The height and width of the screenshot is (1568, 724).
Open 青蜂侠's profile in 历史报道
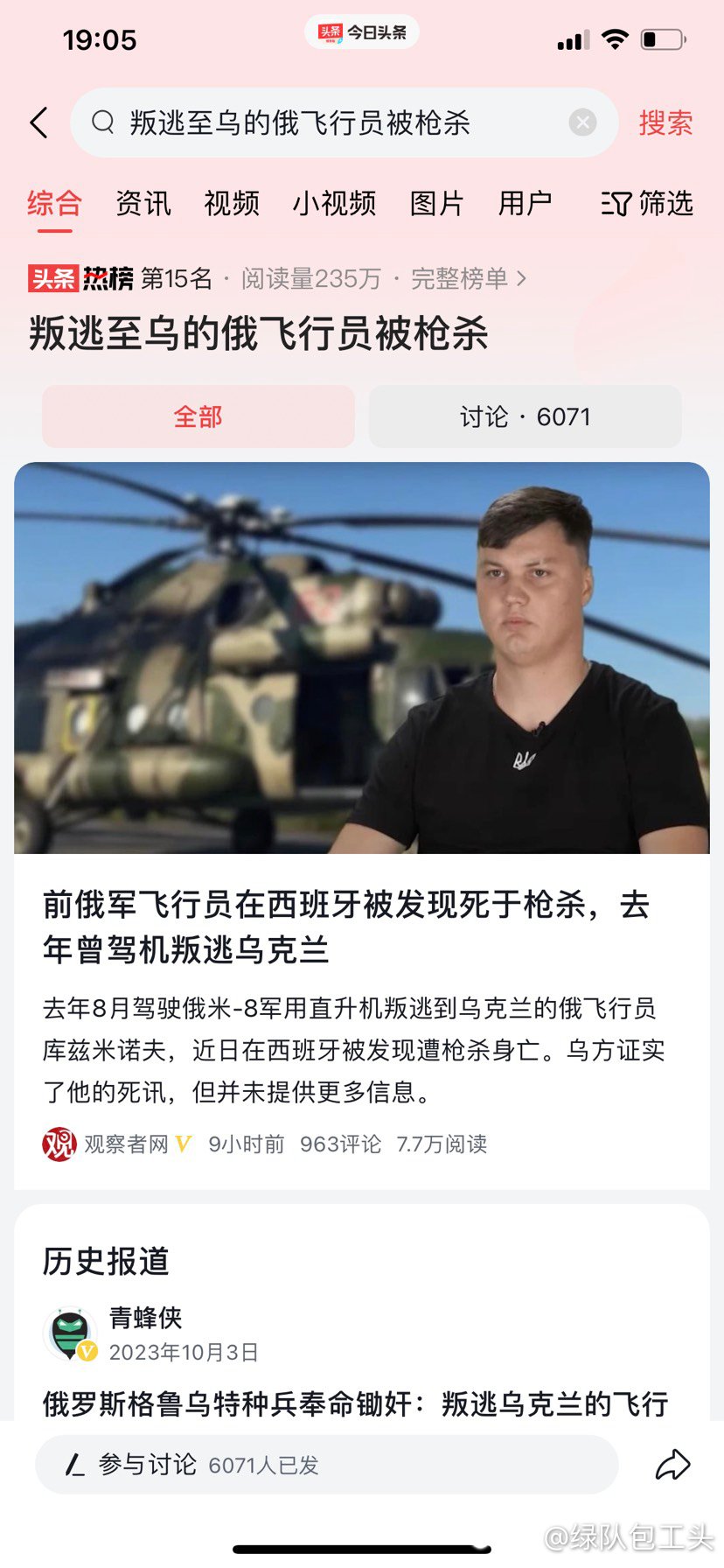coord(145,1318)
